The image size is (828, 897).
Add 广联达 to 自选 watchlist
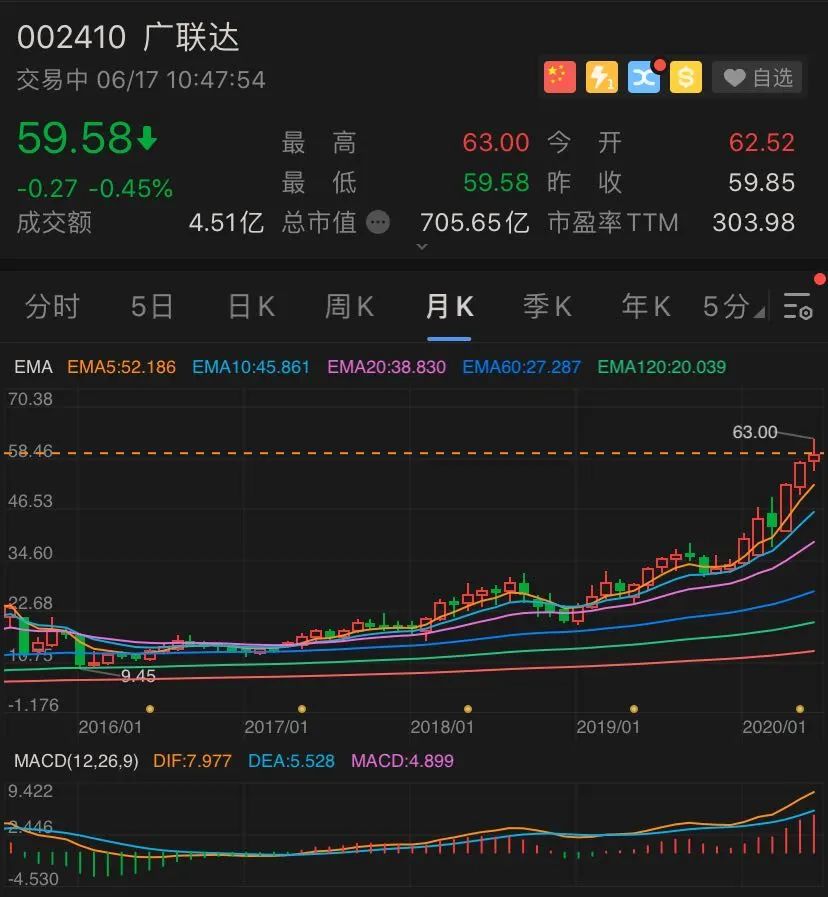pyautogui.click(x=758, y=78)
